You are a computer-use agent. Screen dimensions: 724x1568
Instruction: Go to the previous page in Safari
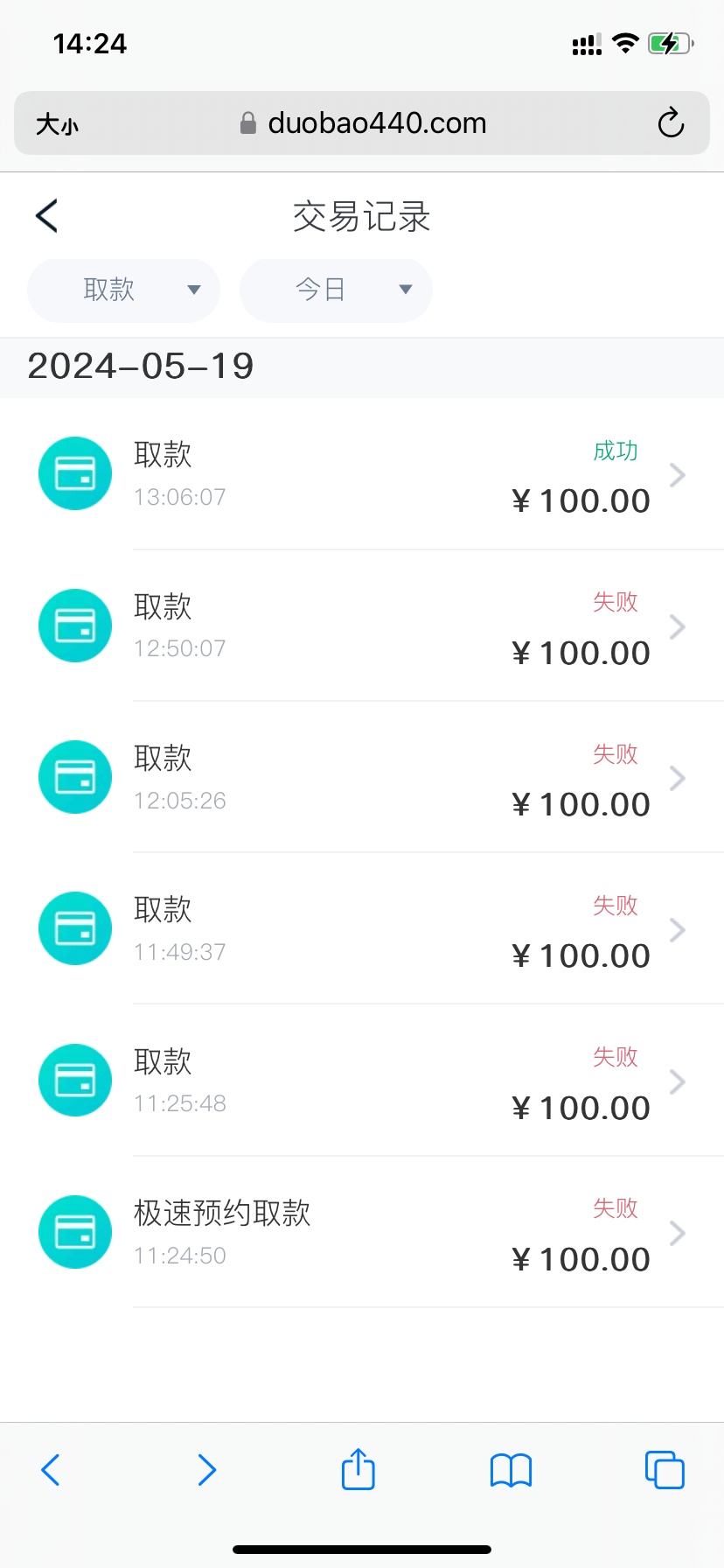point(51,1470)
